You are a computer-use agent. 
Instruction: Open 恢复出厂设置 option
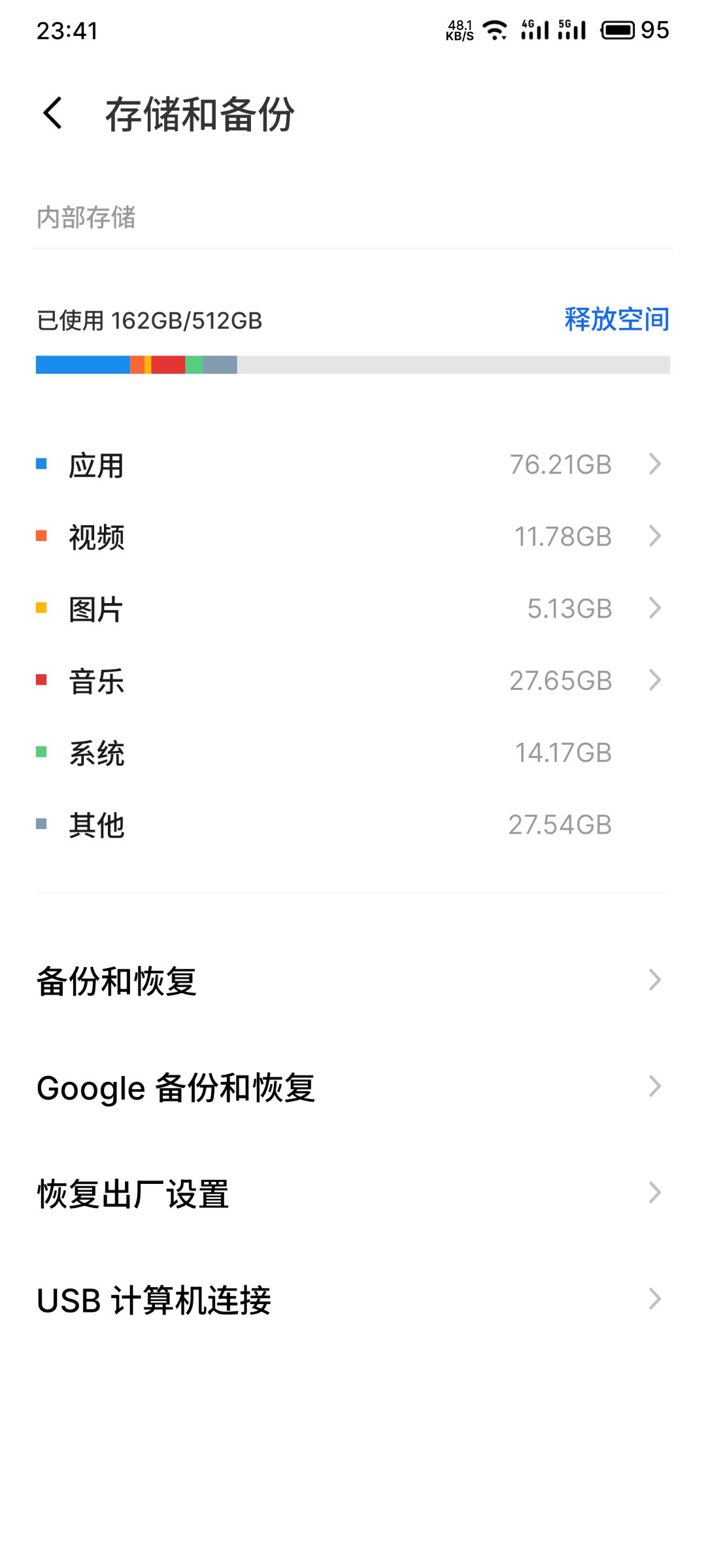click(353, 1193)
